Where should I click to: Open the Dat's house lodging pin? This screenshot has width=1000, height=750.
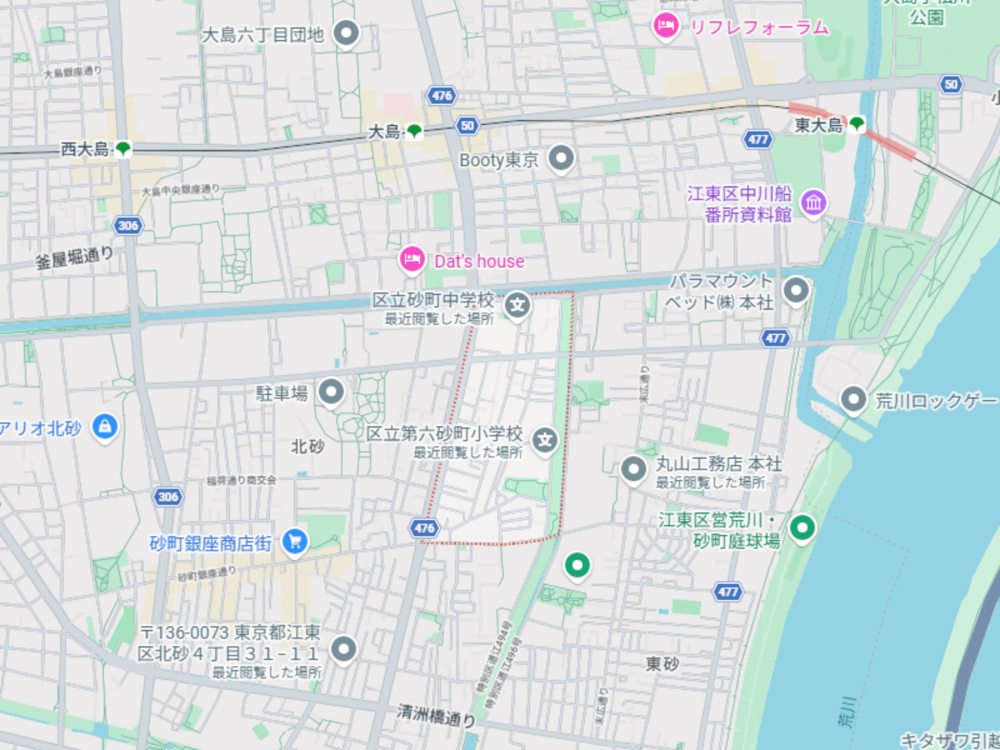tap(411, 261)
